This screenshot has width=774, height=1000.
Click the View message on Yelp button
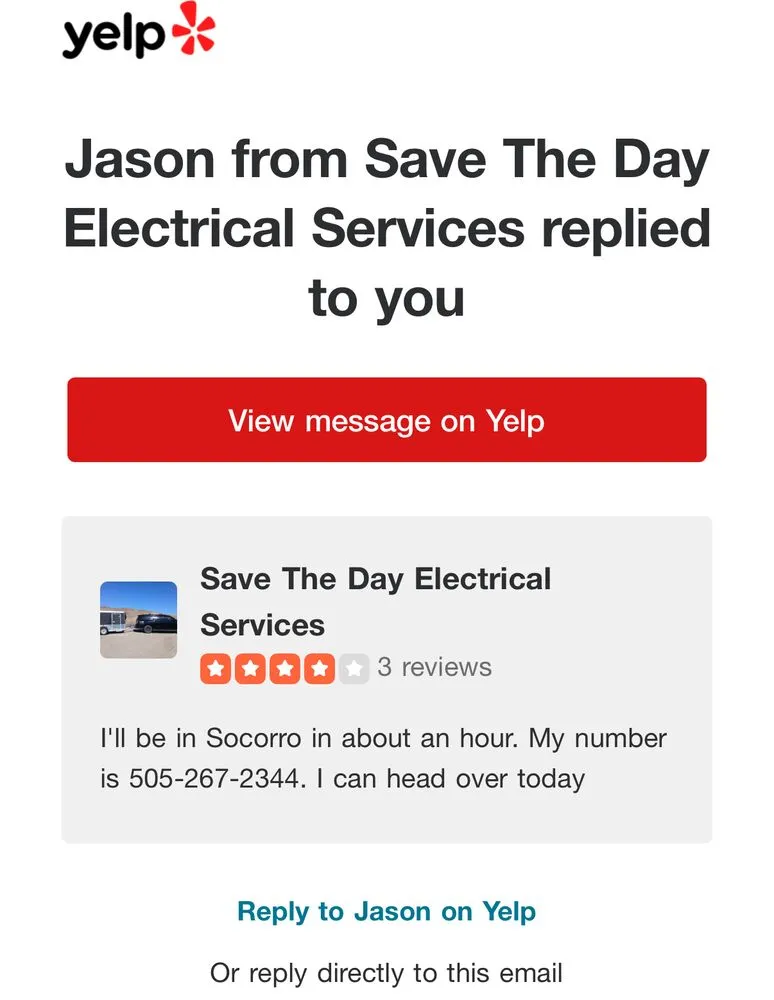point(387,420)
